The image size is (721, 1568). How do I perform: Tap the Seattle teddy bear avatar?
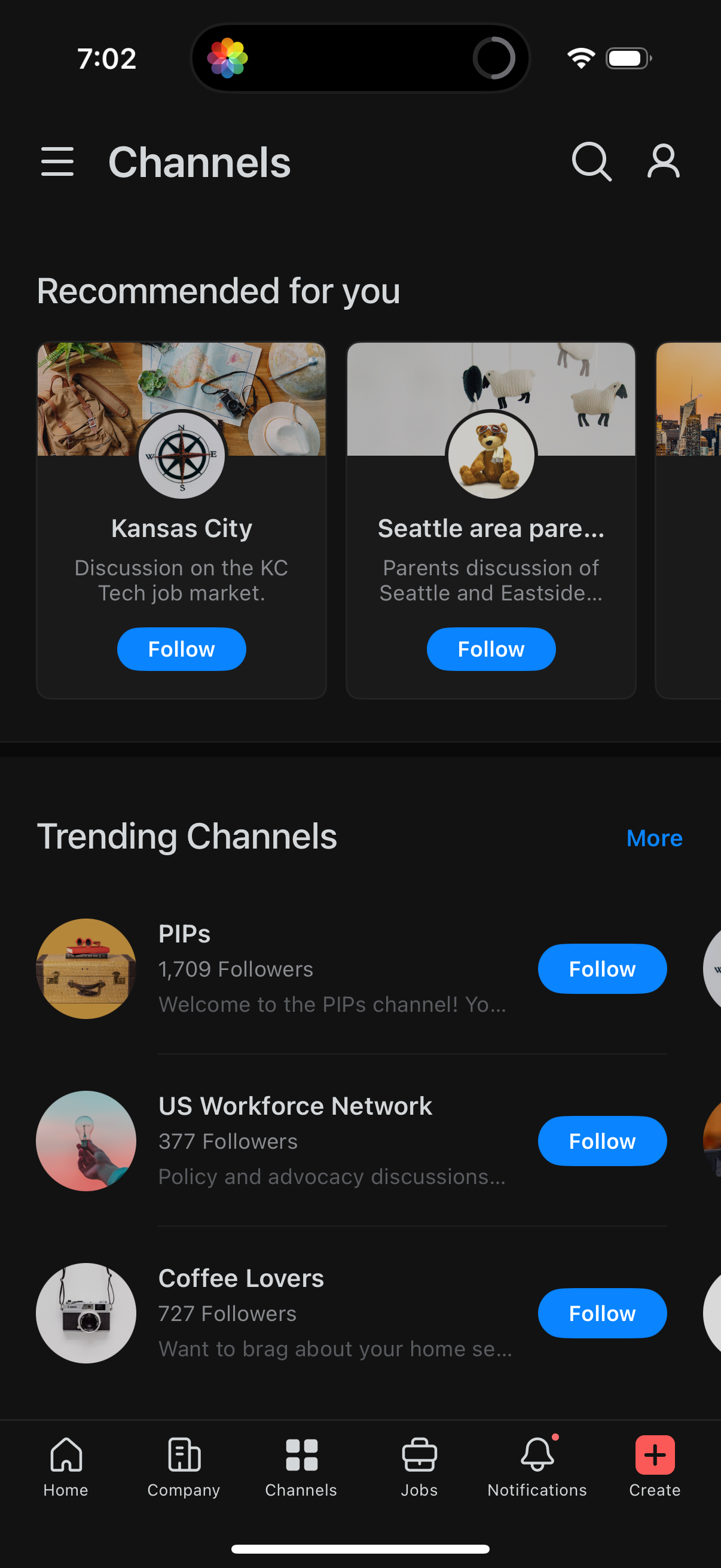tap(491, 455)
